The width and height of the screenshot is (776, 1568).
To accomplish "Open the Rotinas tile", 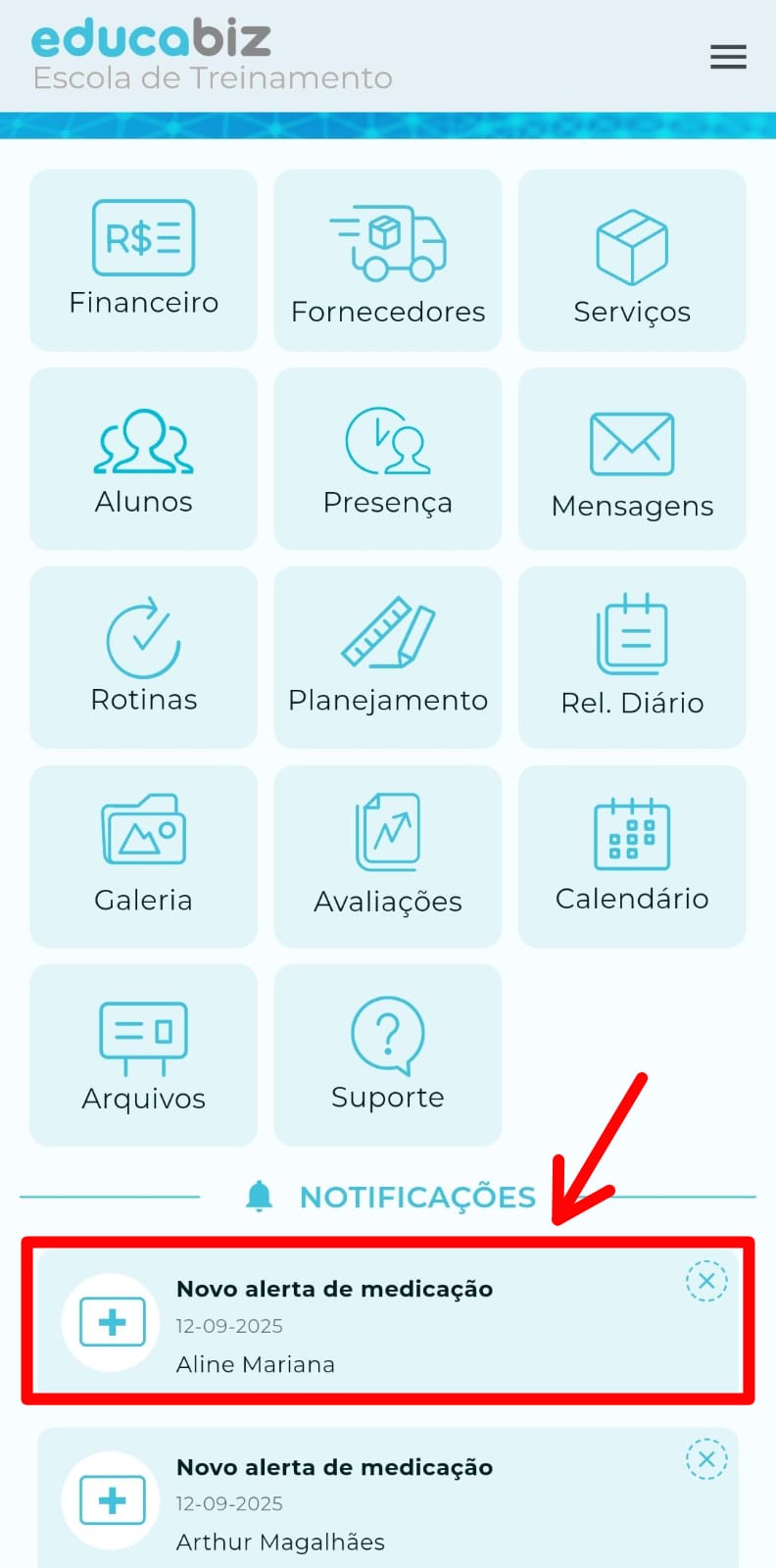I will click(x=143, y=657).
